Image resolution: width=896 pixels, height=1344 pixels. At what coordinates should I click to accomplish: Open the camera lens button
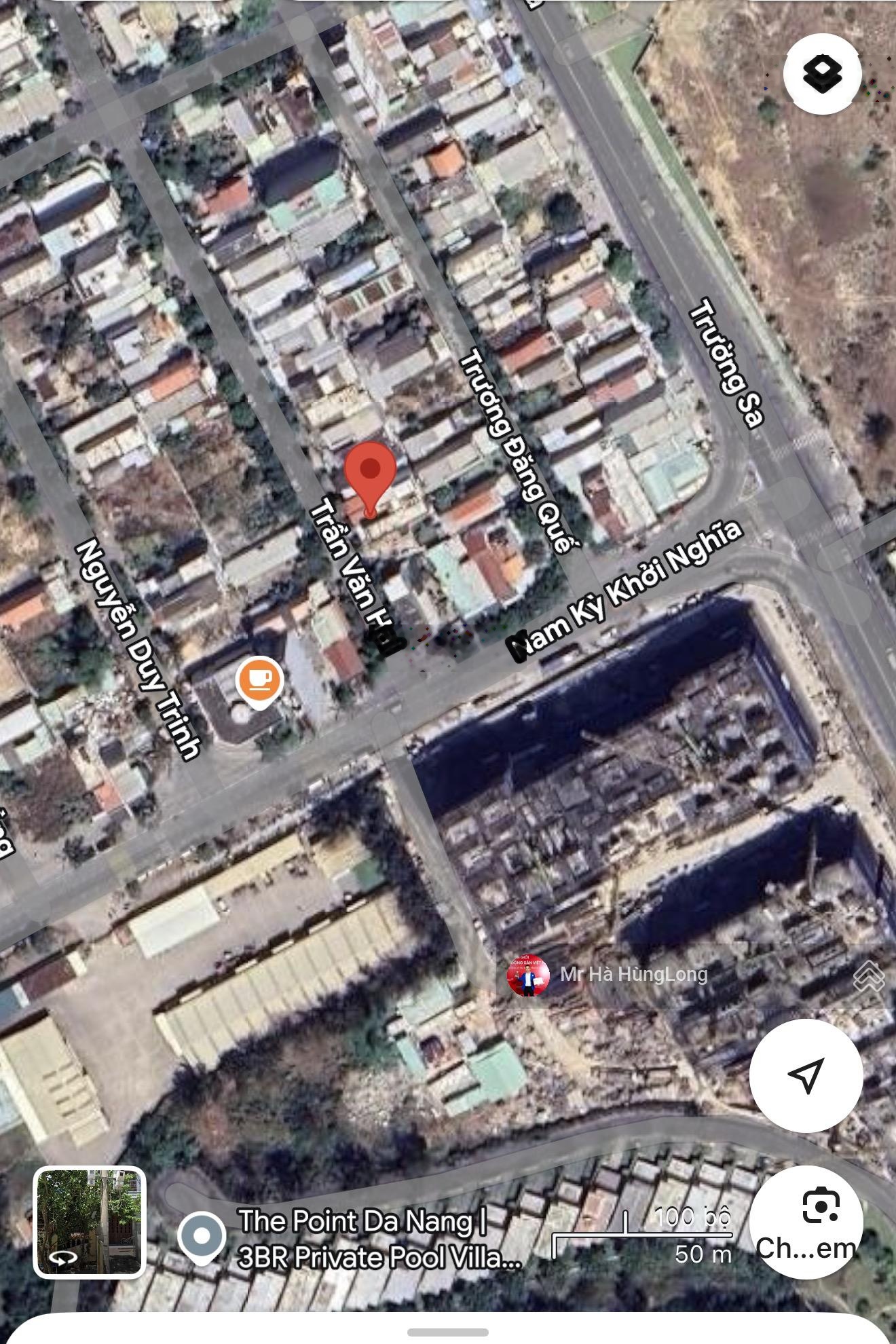pos(806,1222)
